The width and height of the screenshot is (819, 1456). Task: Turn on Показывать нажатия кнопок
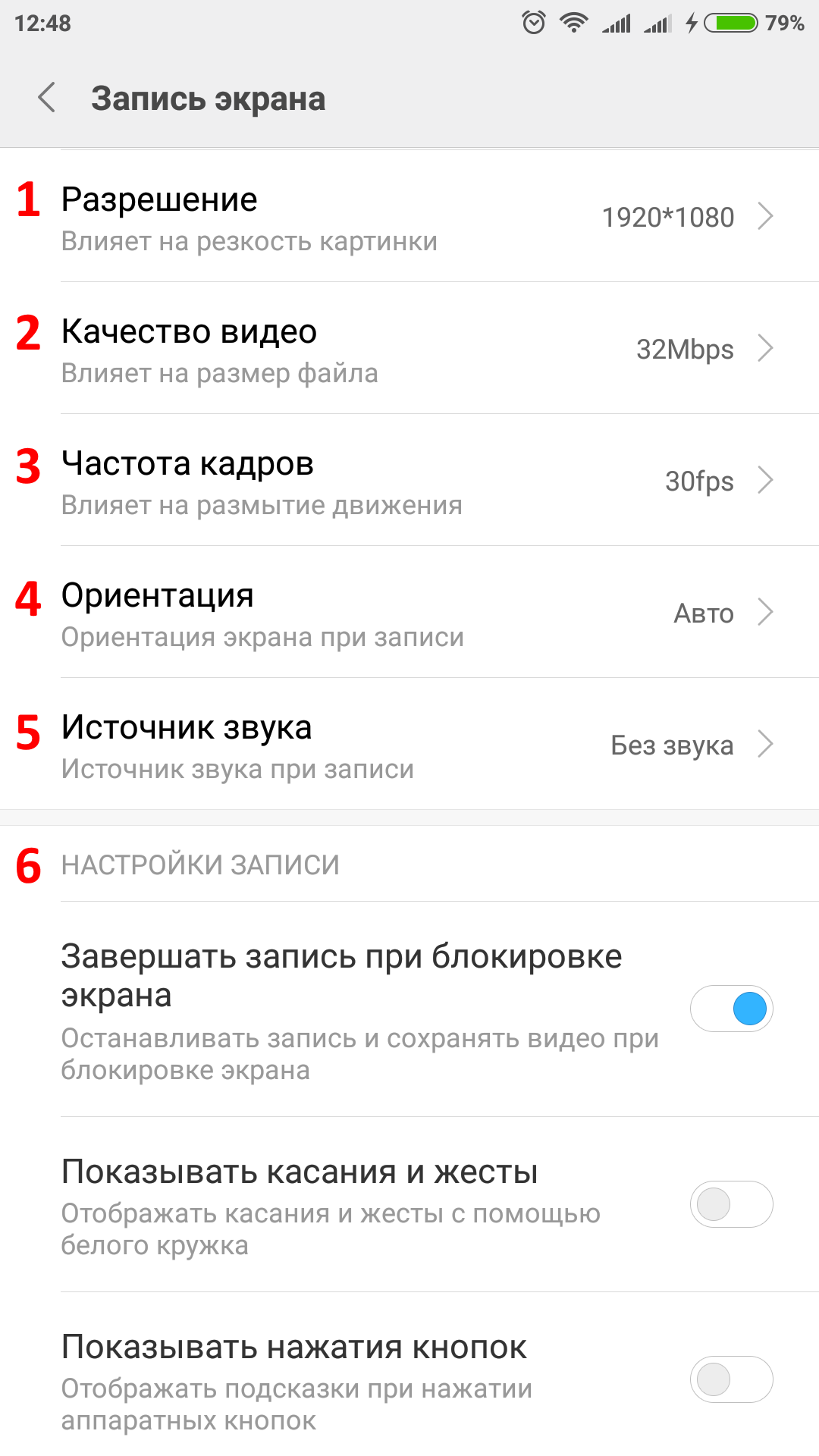pyautogui.click(x=731, y=1379)
